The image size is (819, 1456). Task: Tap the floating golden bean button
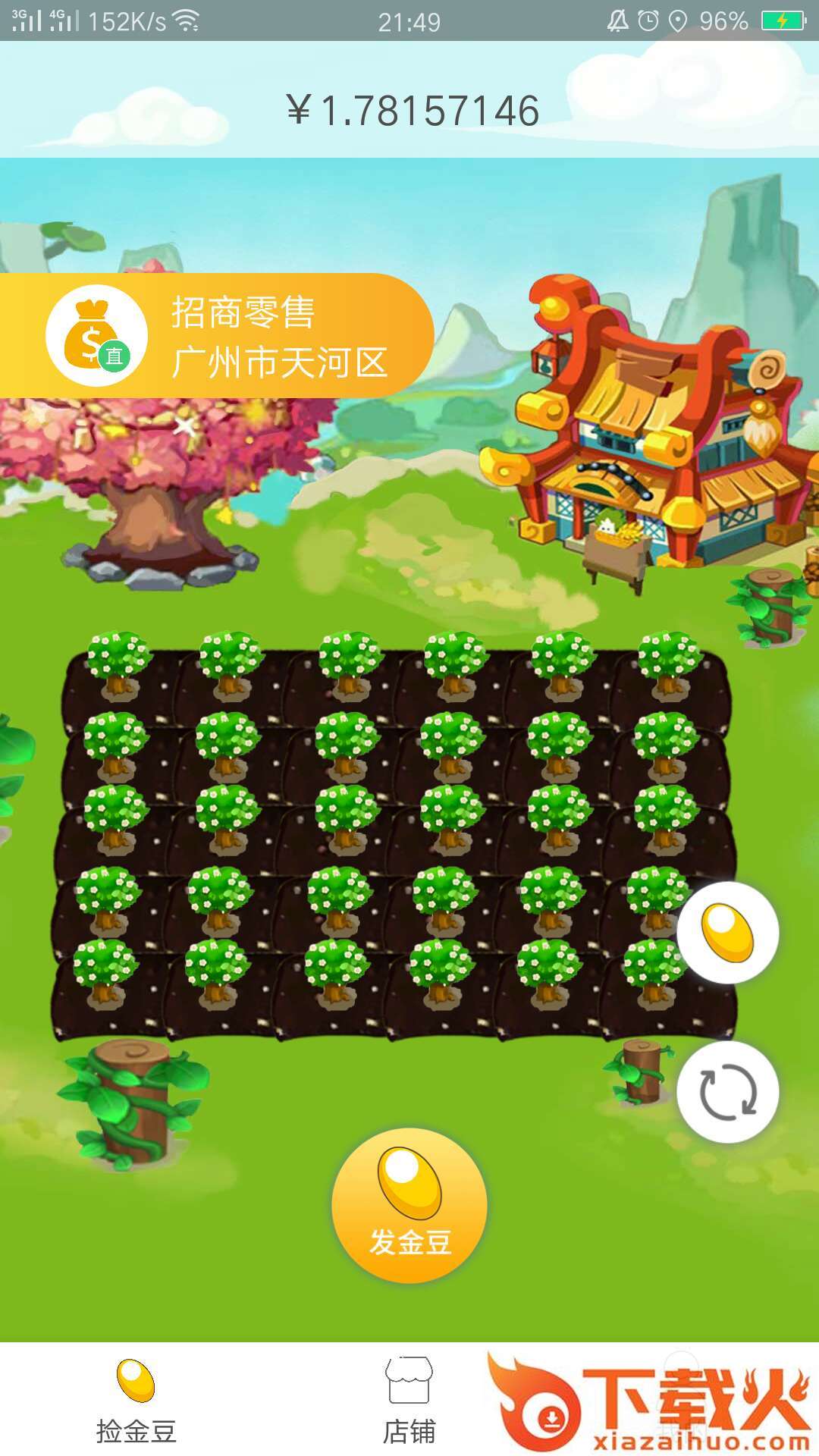point(727,933)
